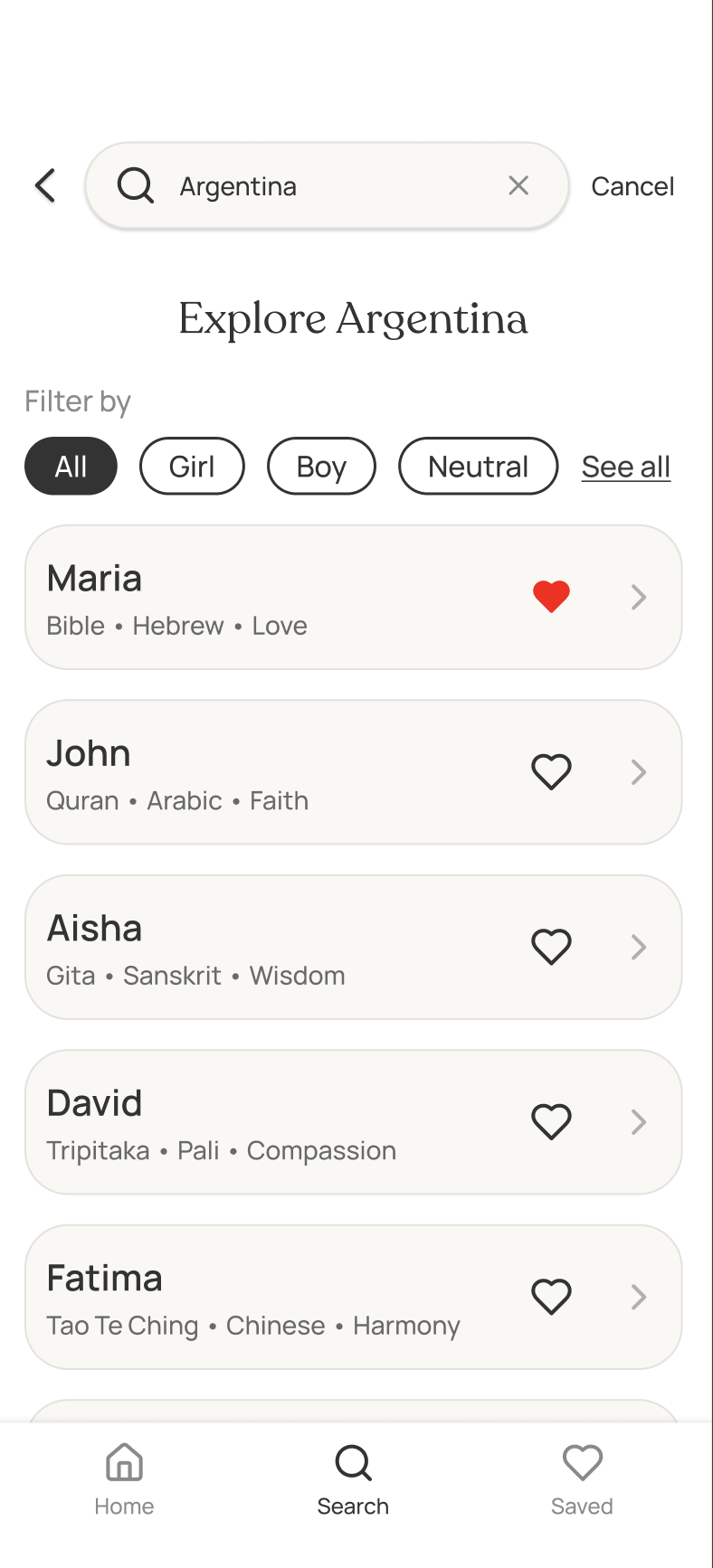Go back using the top arrow
The image size is (713, 1568).
click(45, 185)
